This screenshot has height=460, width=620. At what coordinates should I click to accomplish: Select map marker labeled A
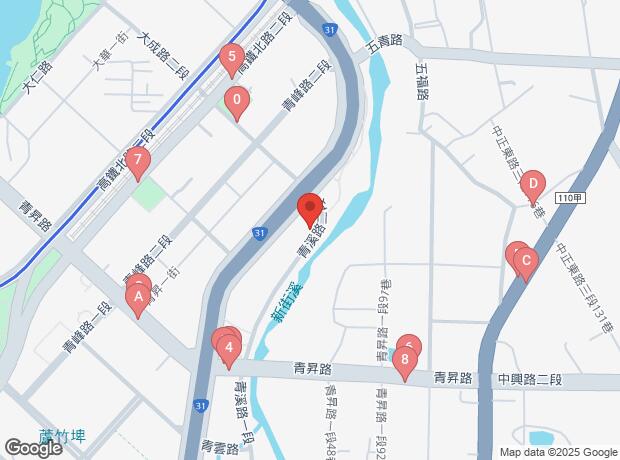click(x=137, y=297)
